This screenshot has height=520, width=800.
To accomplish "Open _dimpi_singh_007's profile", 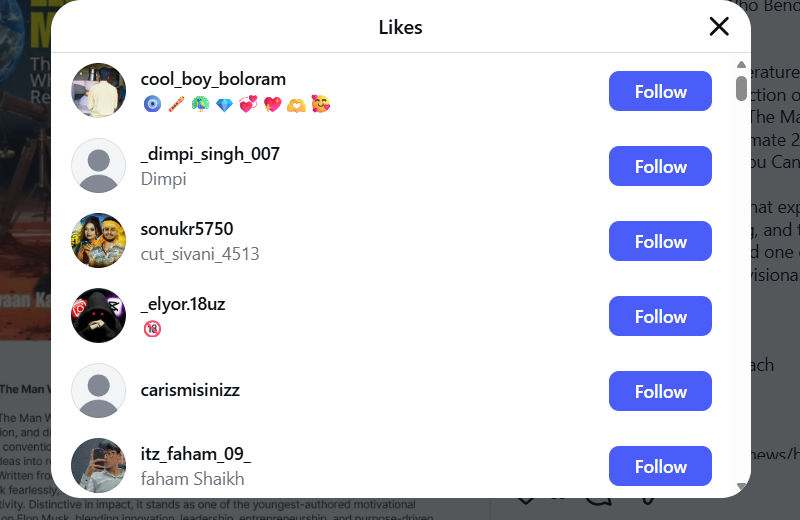I will click(x=210, y=154).
